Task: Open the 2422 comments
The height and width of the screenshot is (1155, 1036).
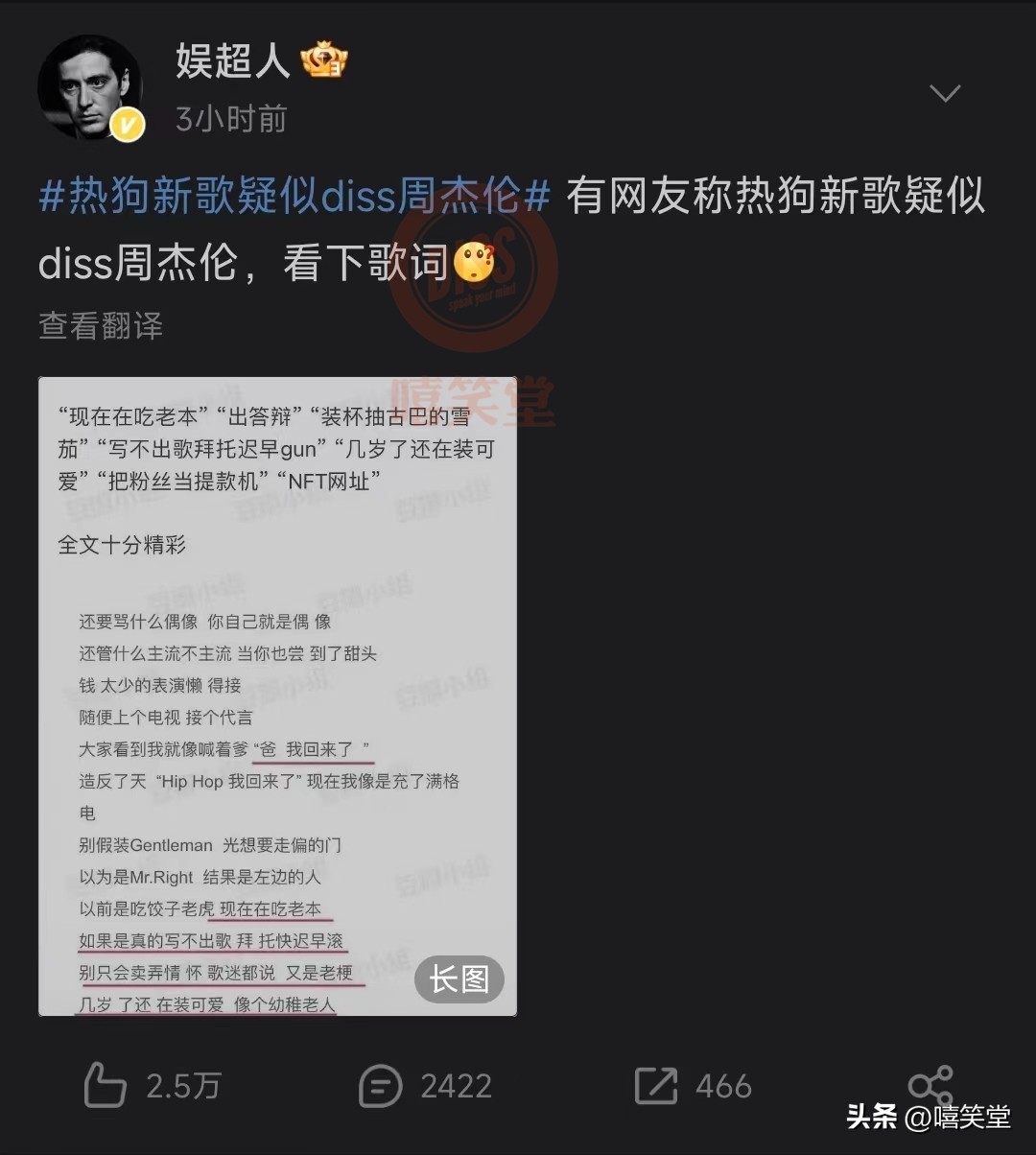Action: (380, 1086)
